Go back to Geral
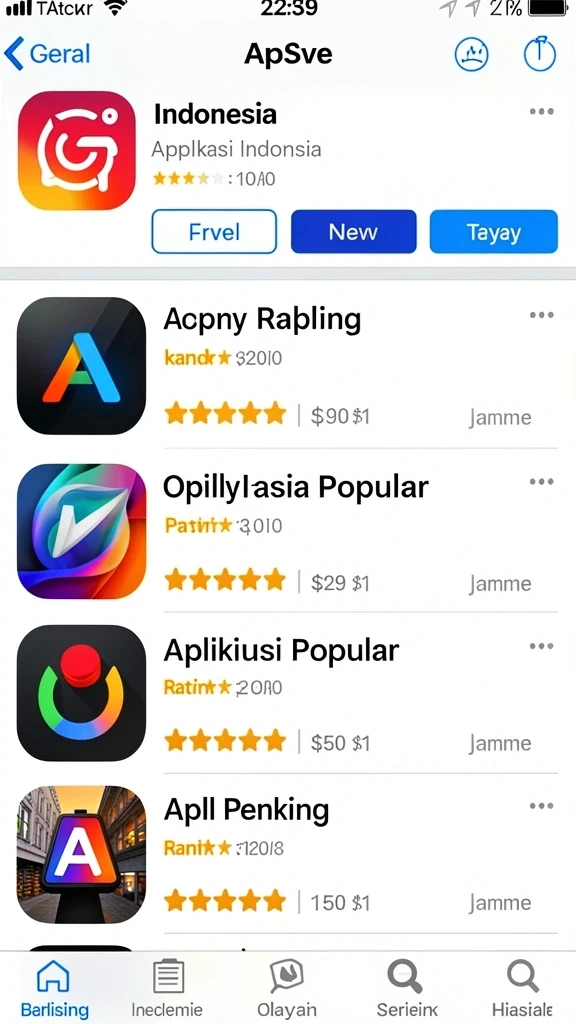This screenshot has width=576, height=1024. [47, 54]
